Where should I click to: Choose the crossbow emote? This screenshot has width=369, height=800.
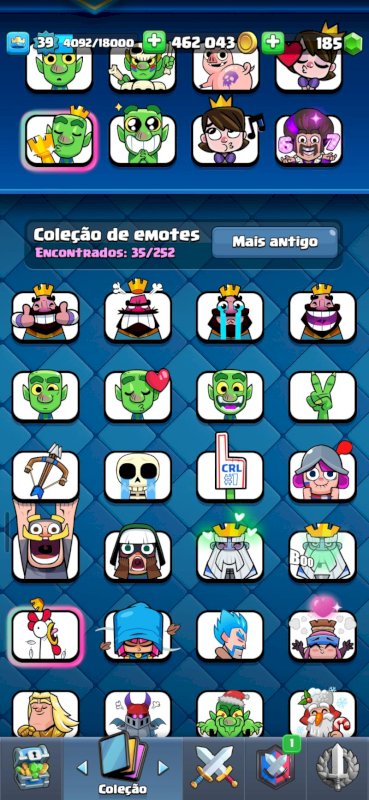(45, 474)
